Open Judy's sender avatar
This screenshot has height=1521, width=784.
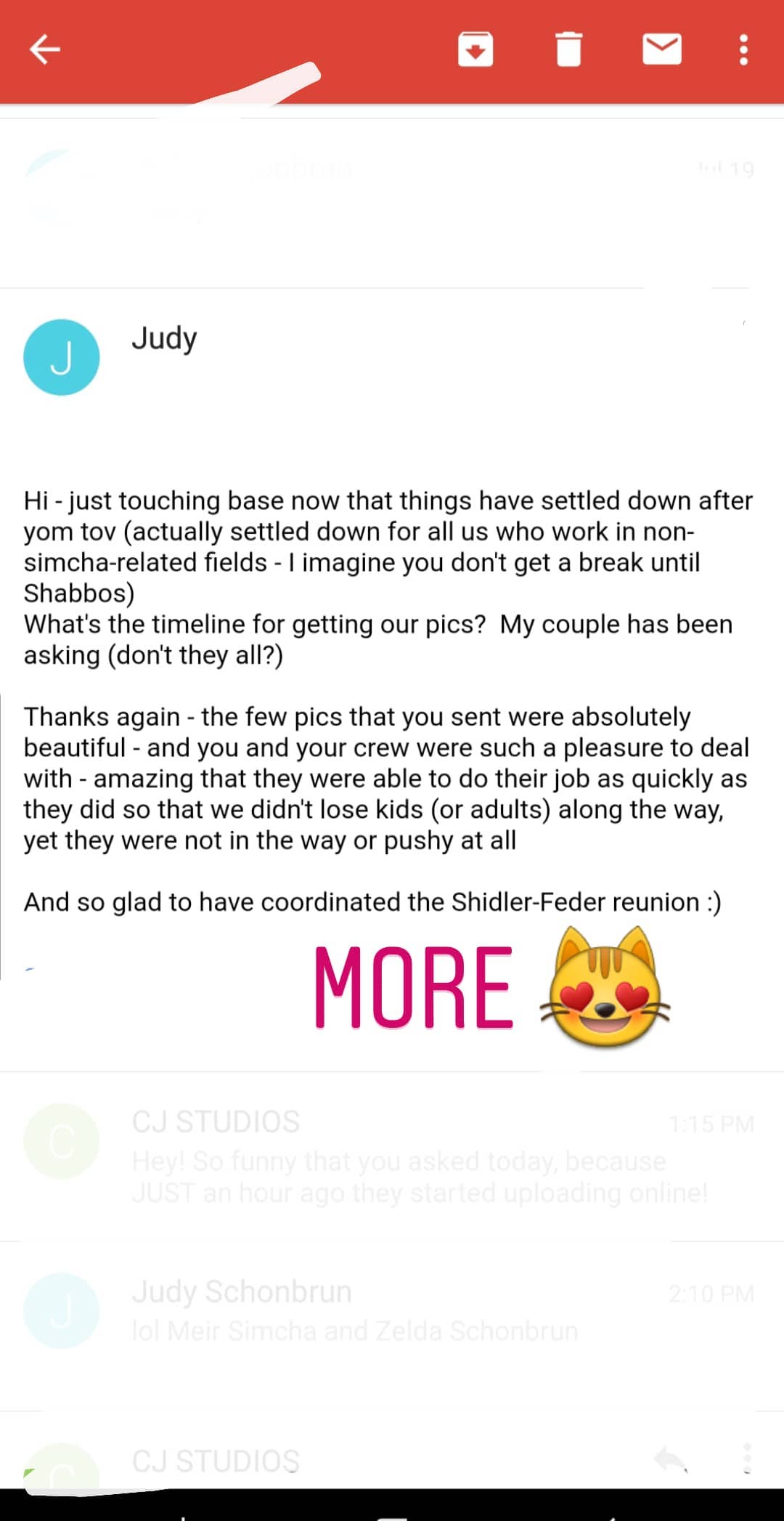[62, 357]
